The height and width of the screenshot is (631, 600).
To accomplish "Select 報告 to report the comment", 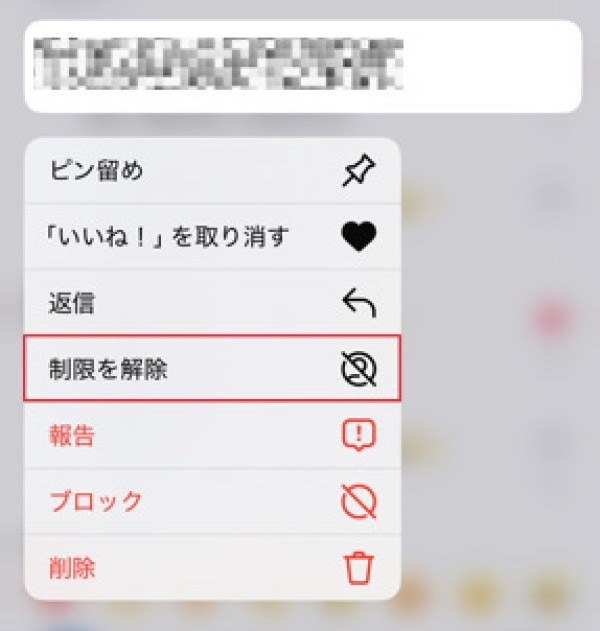I will [212, 436].
